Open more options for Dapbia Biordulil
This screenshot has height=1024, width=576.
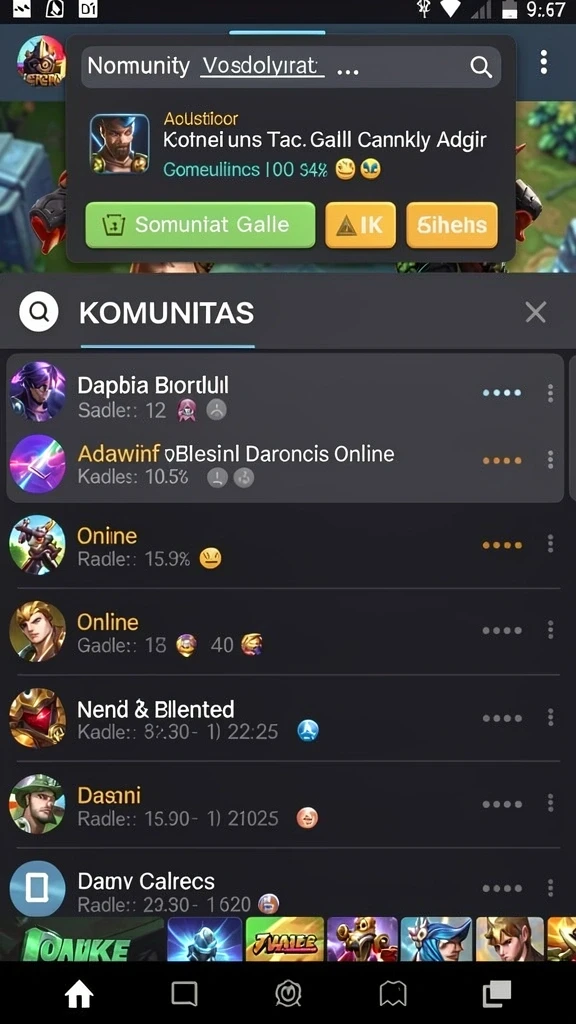point(551,392)
